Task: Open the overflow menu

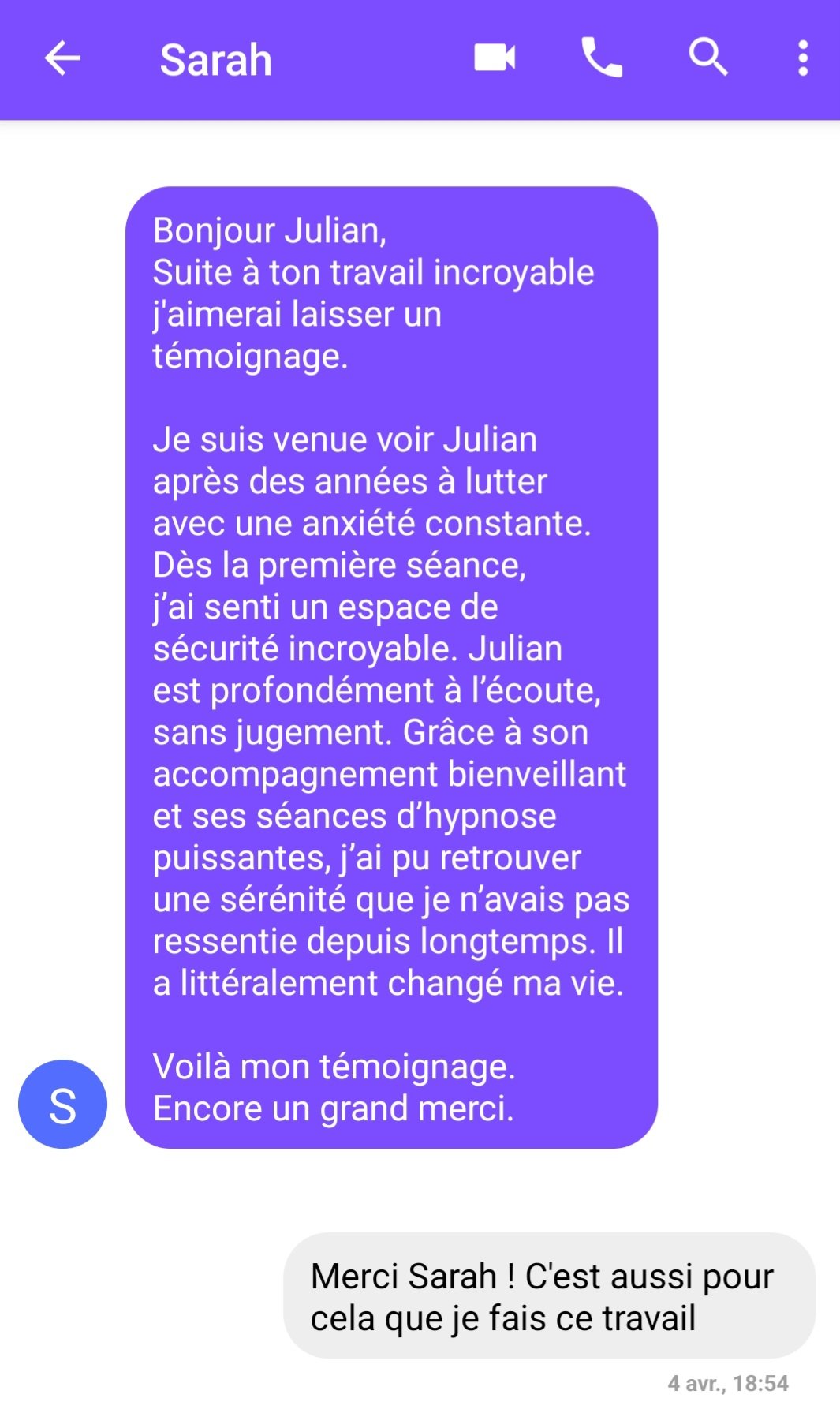Action: (802, 58)
